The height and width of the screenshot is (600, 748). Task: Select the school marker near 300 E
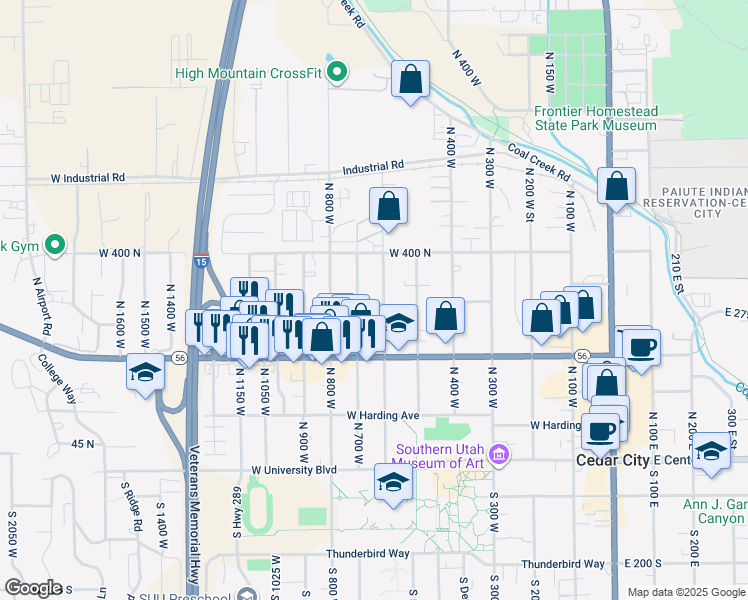(x=711, y=449)
